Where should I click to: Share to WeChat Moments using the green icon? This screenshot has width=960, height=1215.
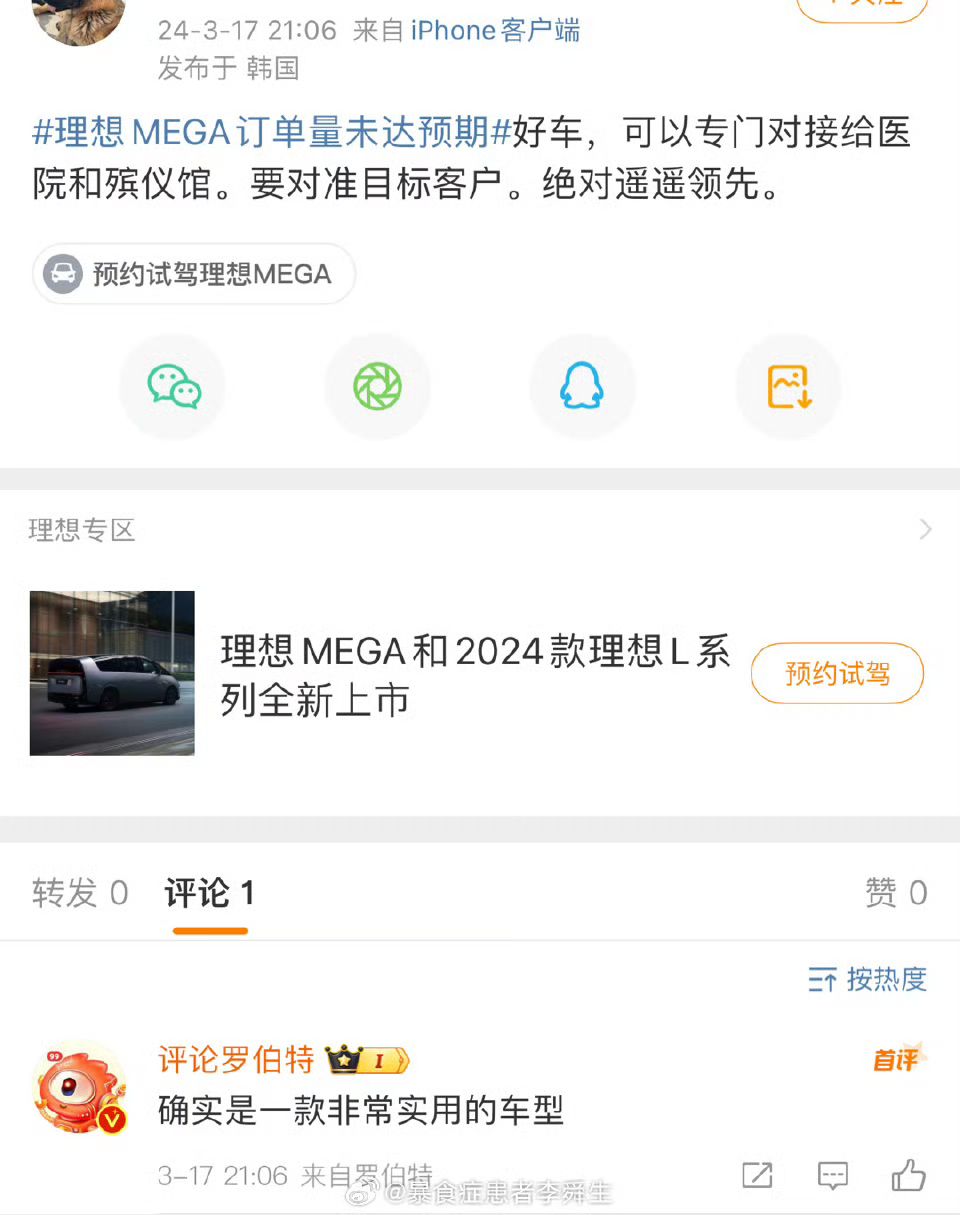point(377,386)
